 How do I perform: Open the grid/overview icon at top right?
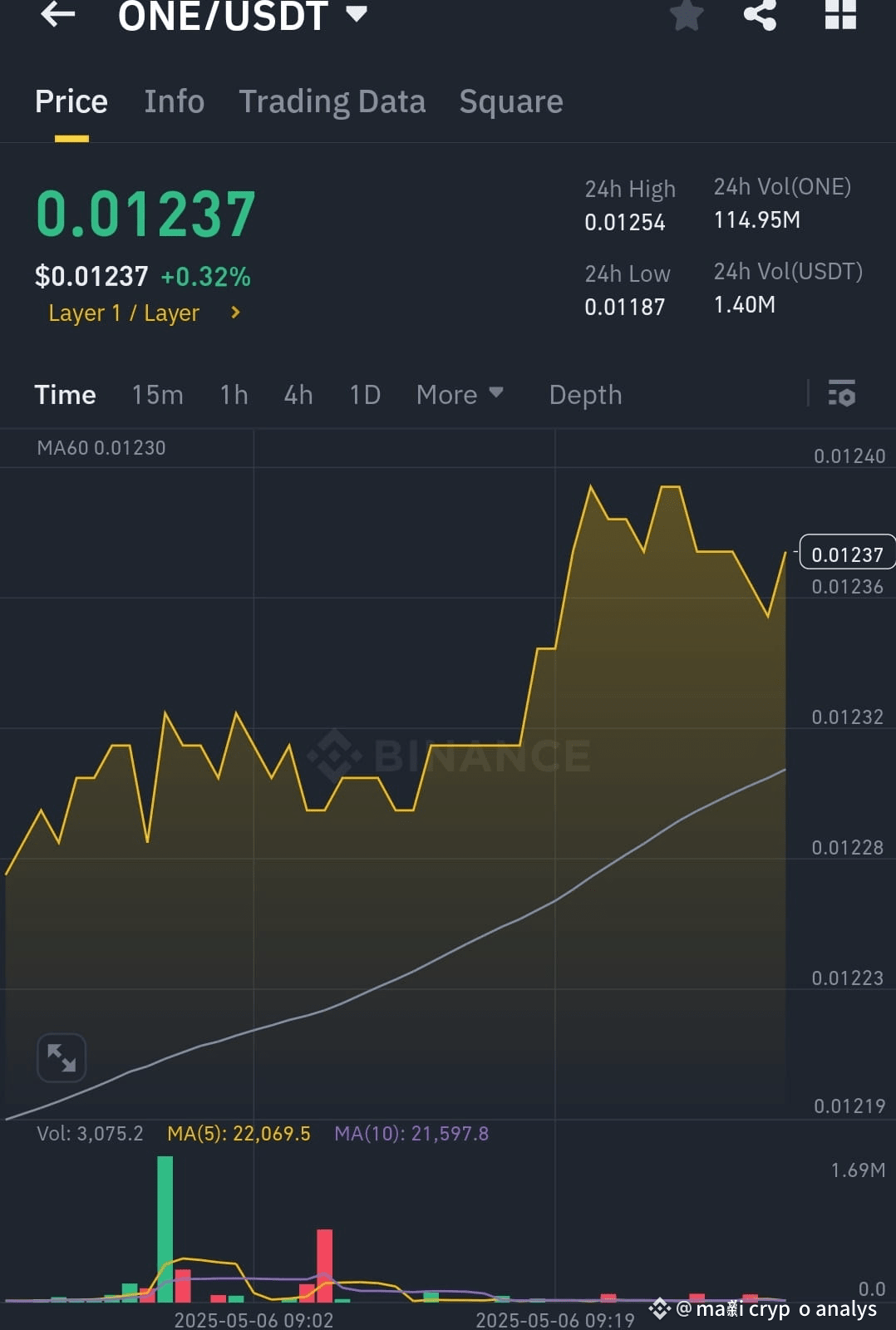click(839, 15)
